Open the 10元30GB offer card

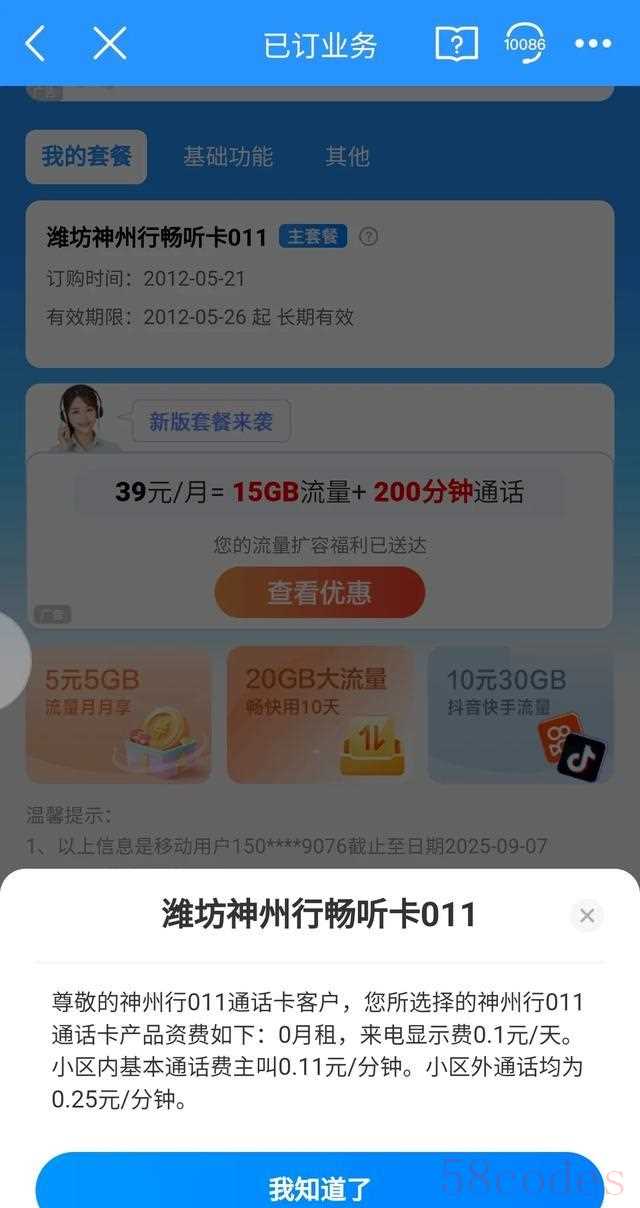(x=520, y=714)
